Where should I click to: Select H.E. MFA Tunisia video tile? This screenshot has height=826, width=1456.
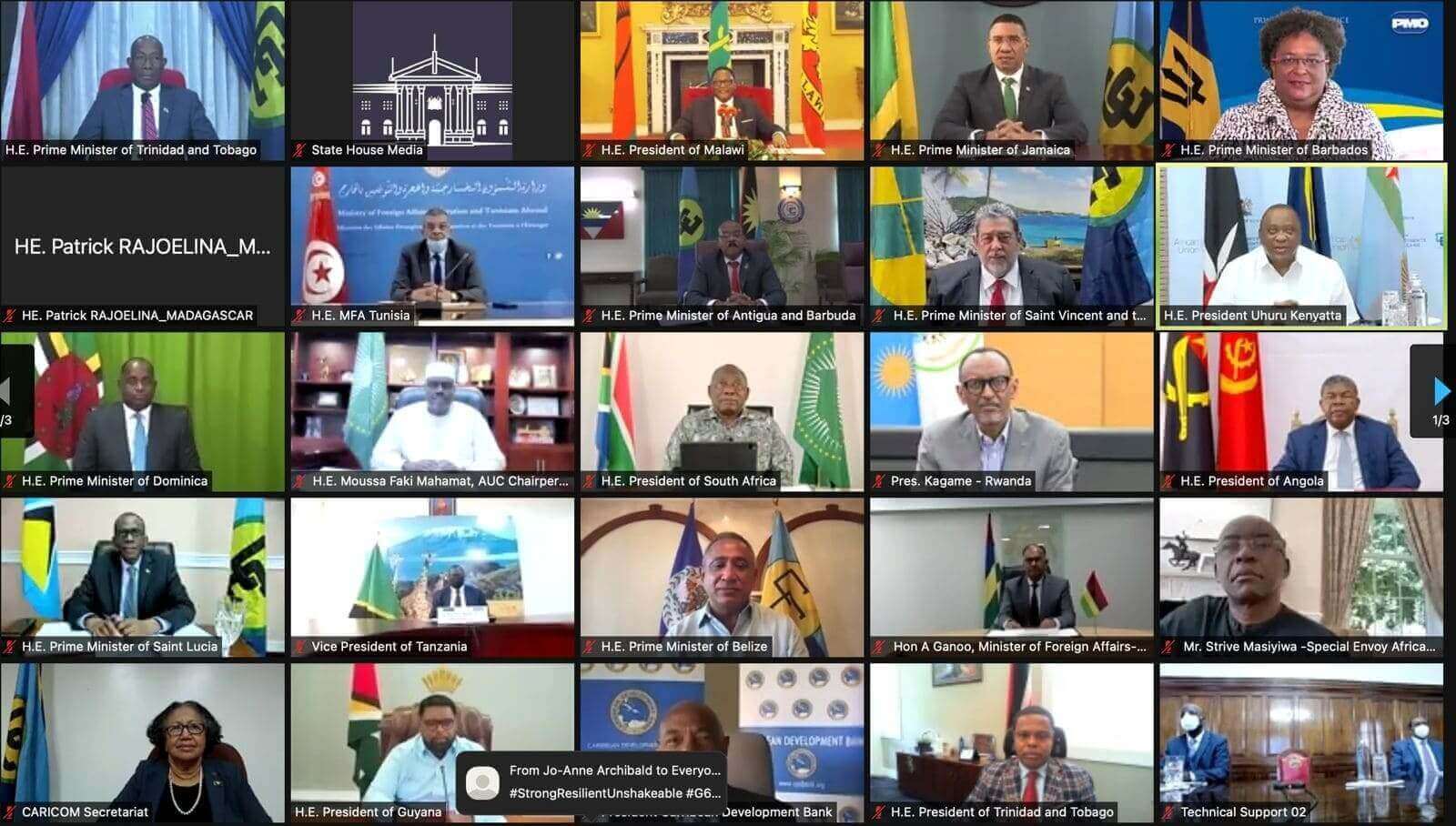click(432, 246)
